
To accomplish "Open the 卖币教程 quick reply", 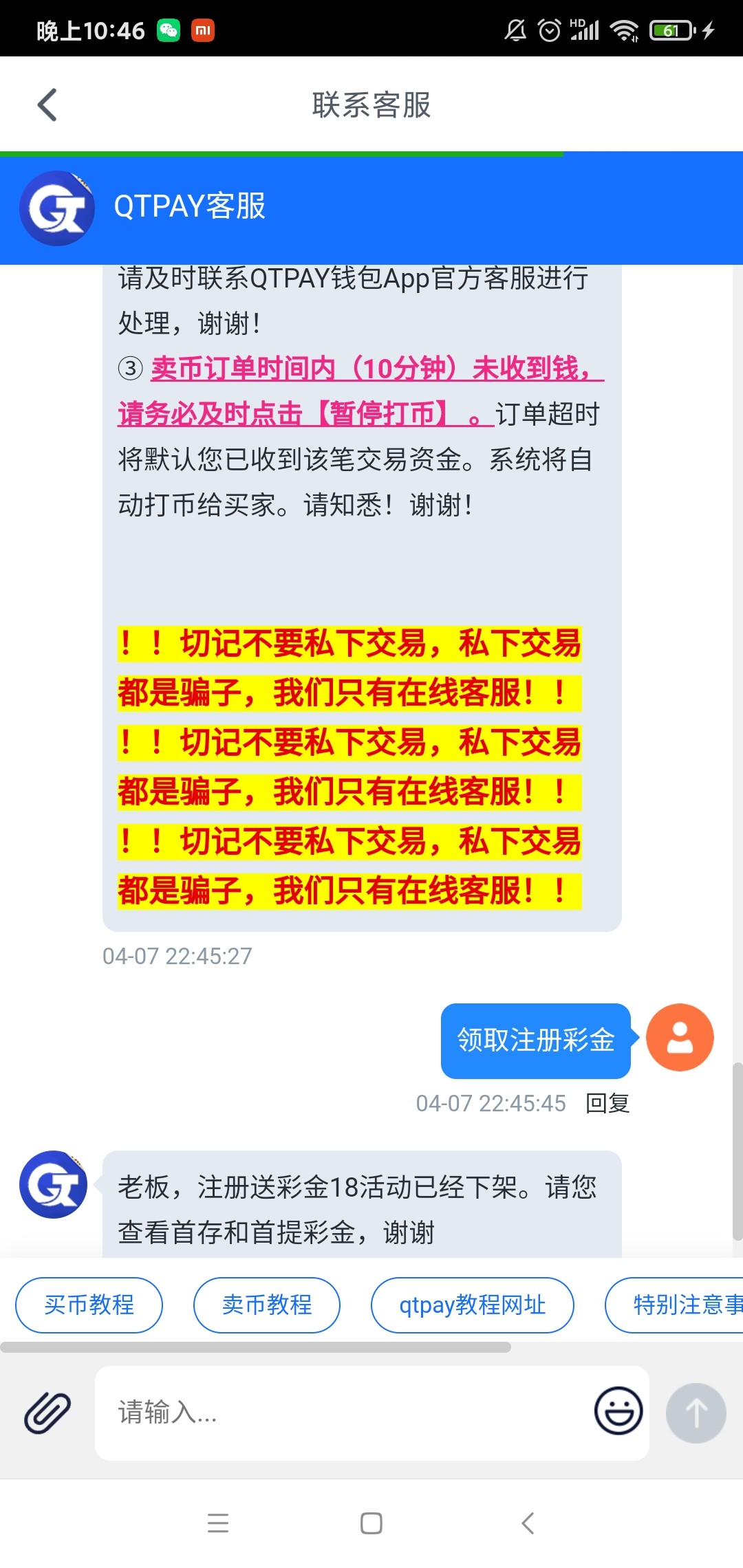I will point(266,1305).
